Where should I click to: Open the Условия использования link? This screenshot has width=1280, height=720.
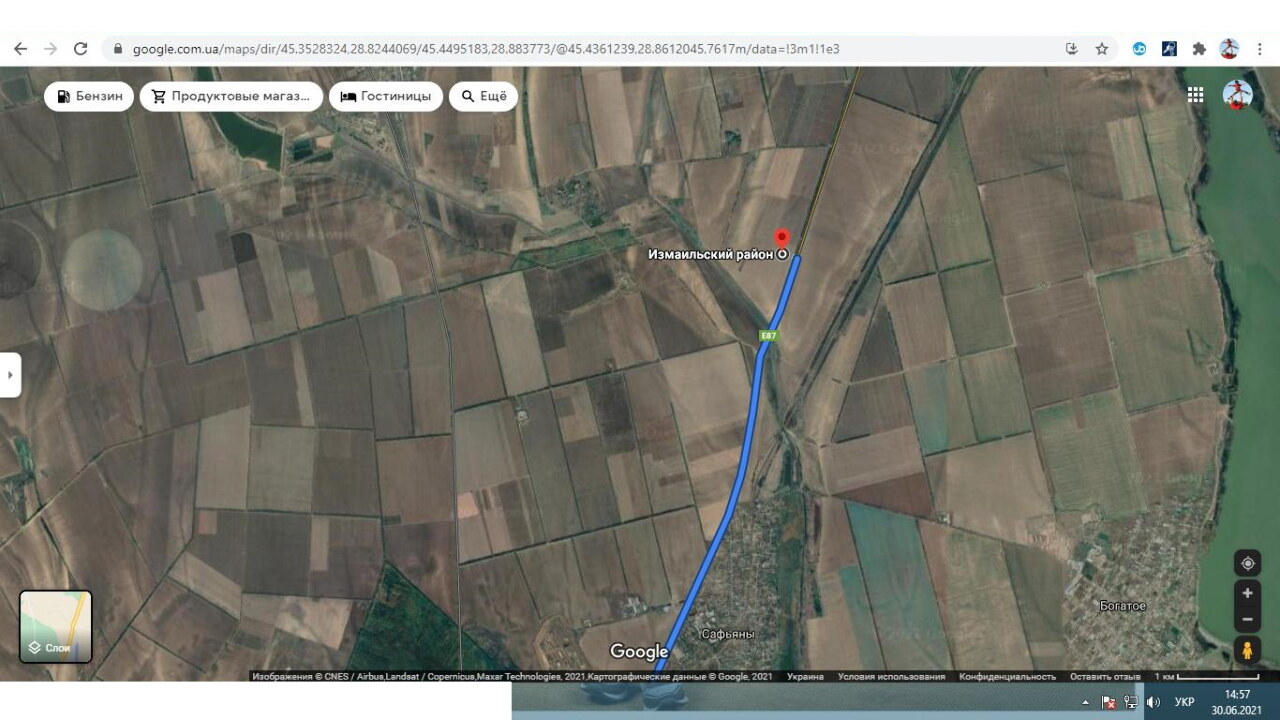click(x=891, y=677)
